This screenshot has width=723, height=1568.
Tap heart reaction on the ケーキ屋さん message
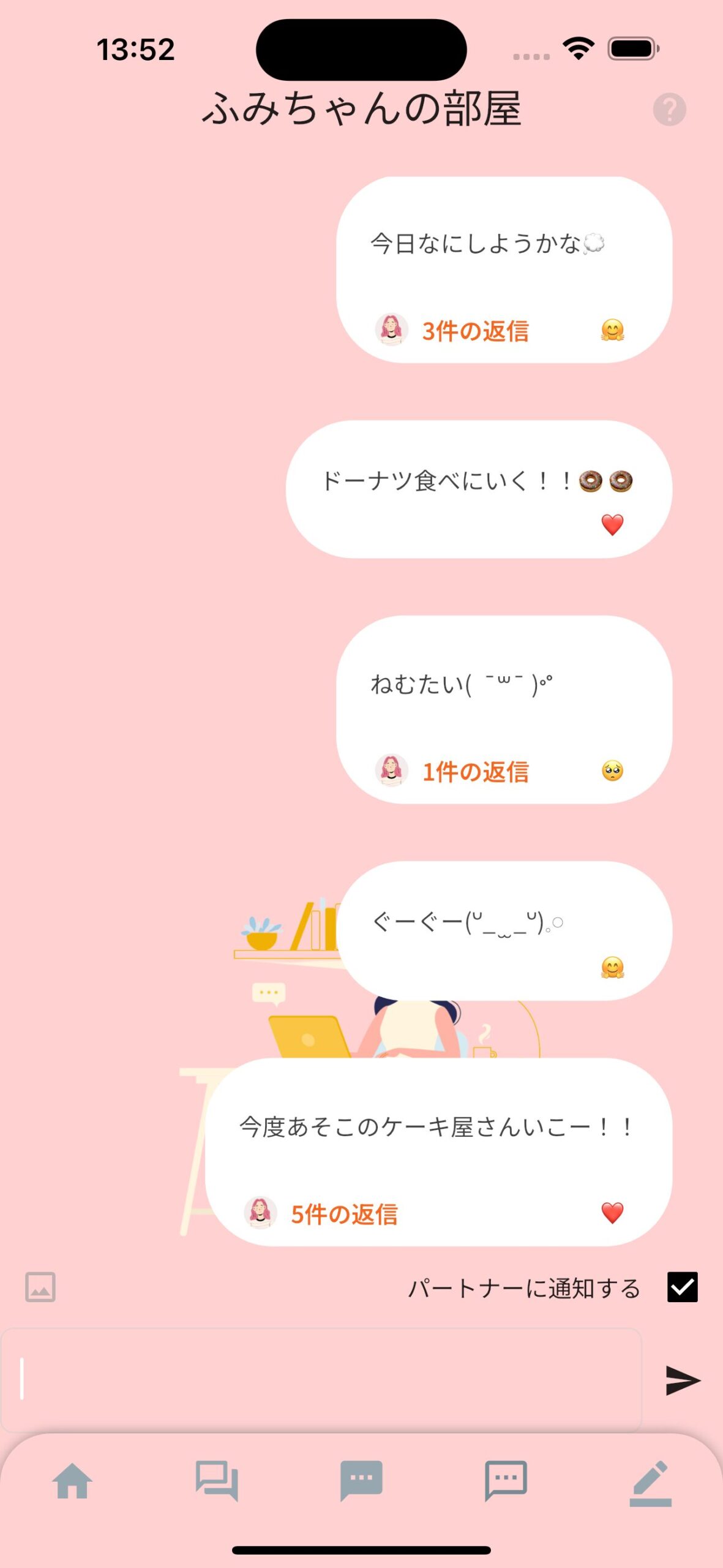coord(612,1213)
